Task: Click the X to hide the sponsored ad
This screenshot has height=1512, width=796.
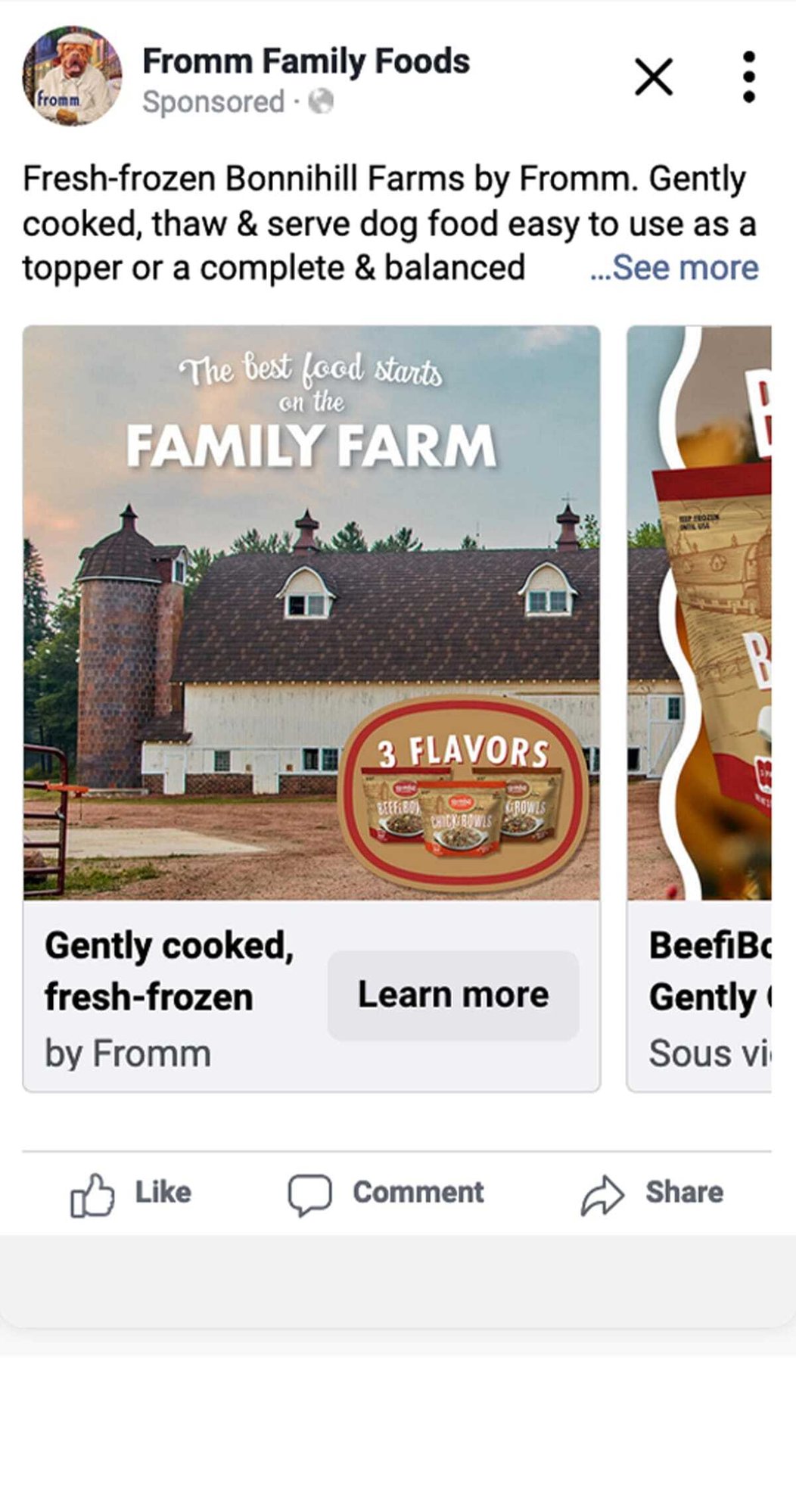Action: click(x=654, y=77)
